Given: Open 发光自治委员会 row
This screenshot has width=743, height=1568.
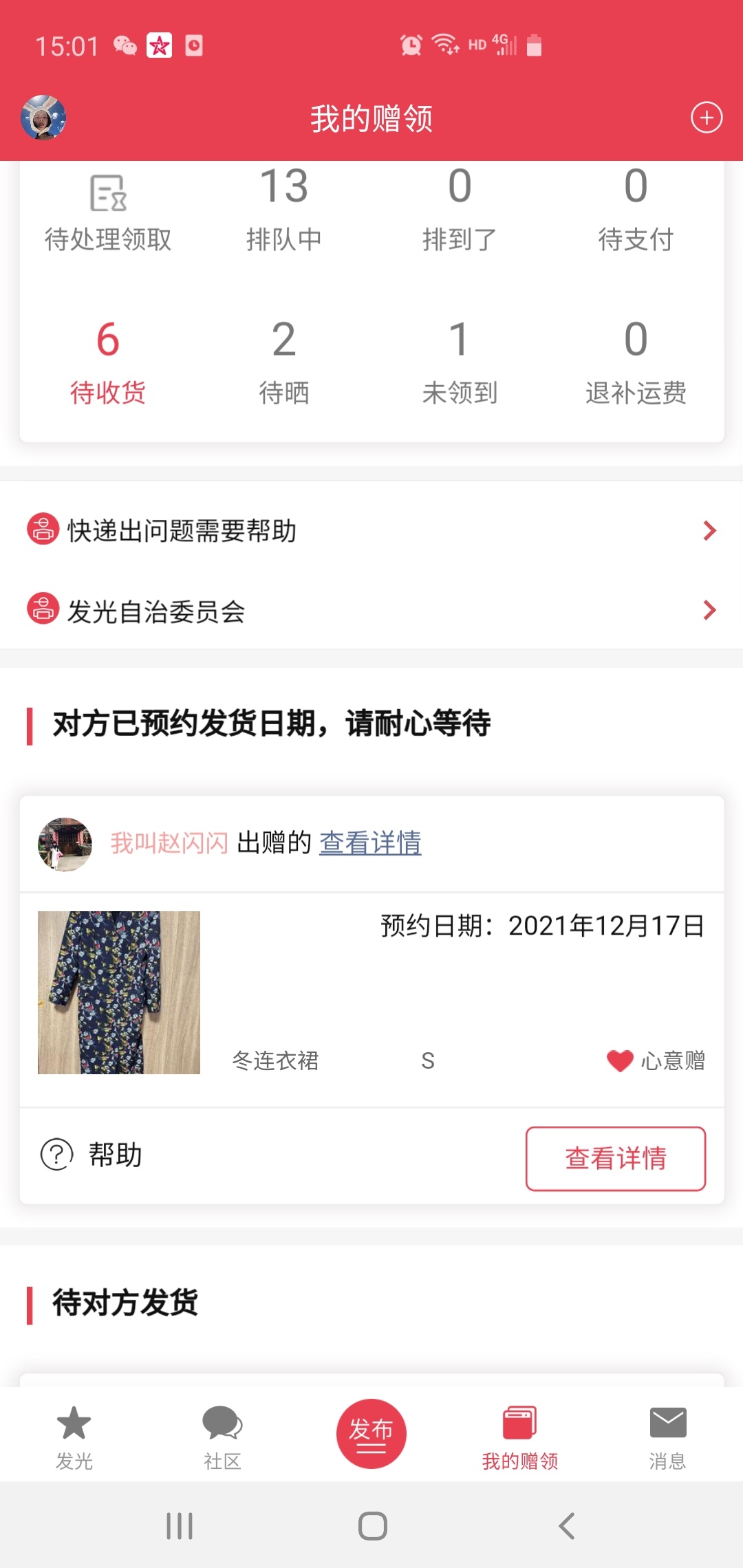Looking at the screenshot, I should click(371, 610).
